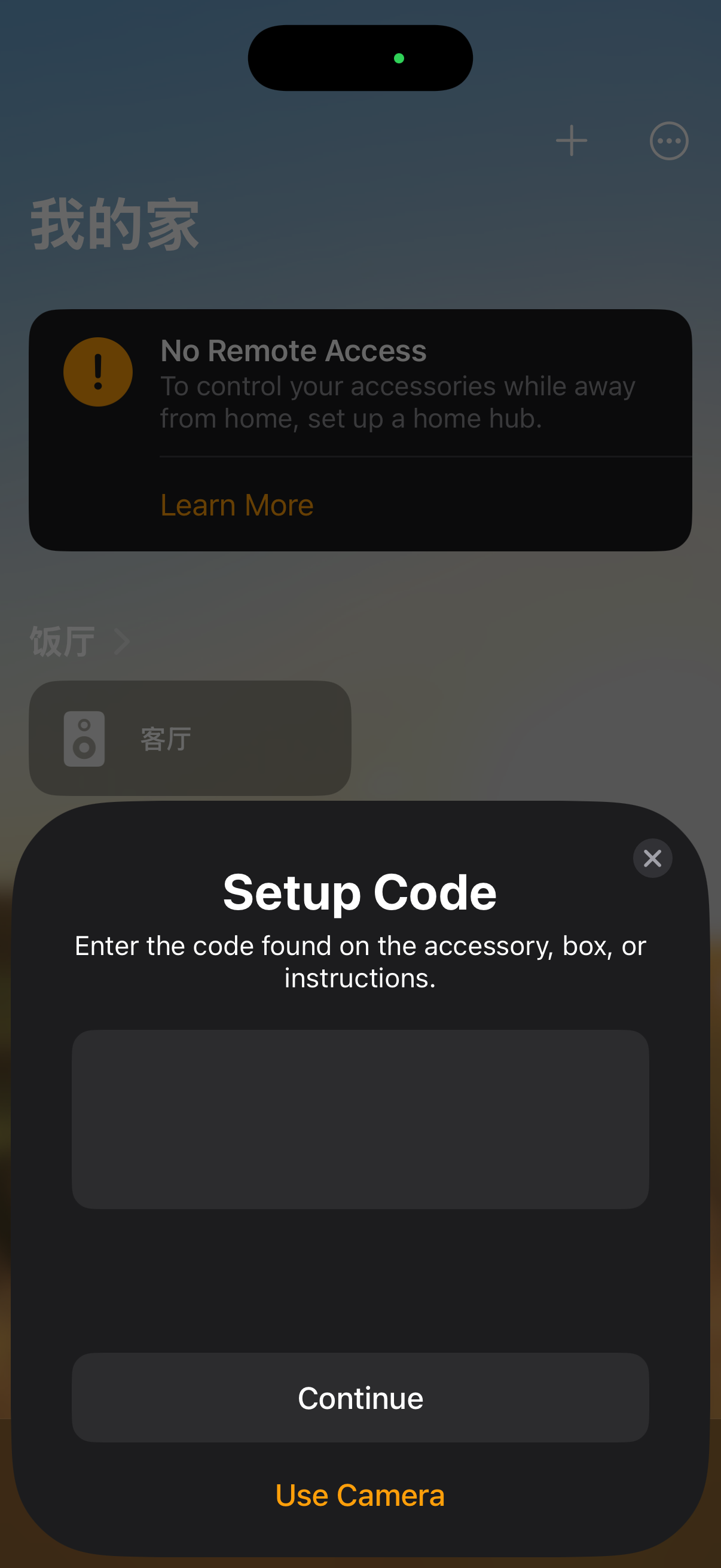Continue with the entered setup code
This screenshot has width=721, height=1568.
360,1398
